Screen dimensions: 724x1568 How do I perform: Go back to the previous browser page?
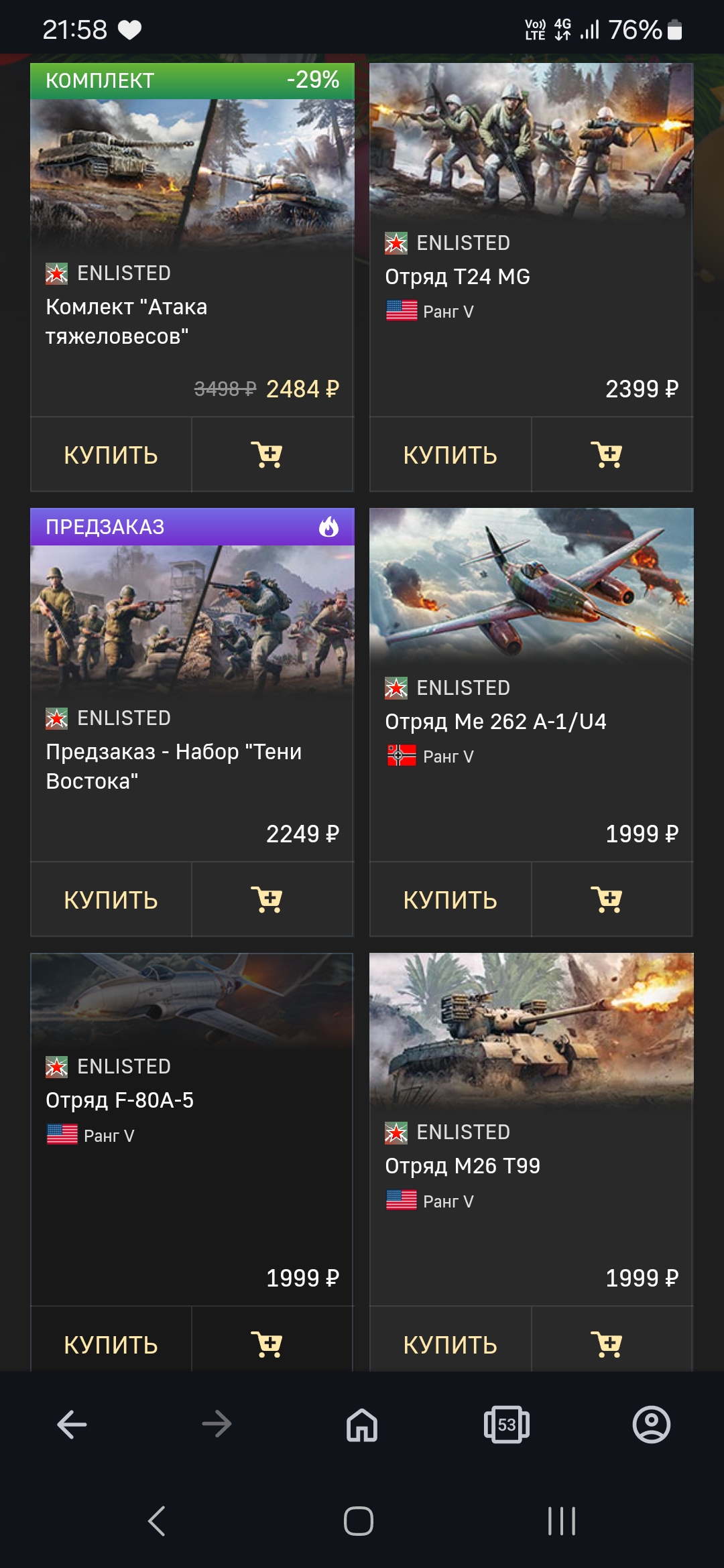[x=72, y=1424]
